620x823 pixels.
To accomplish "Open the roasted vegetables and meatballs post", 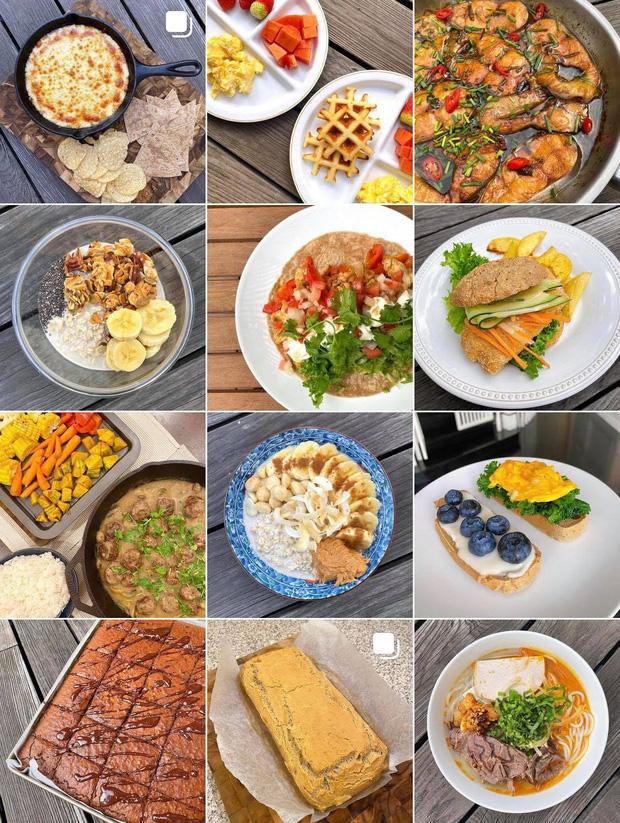I will (x=102, y=514).
